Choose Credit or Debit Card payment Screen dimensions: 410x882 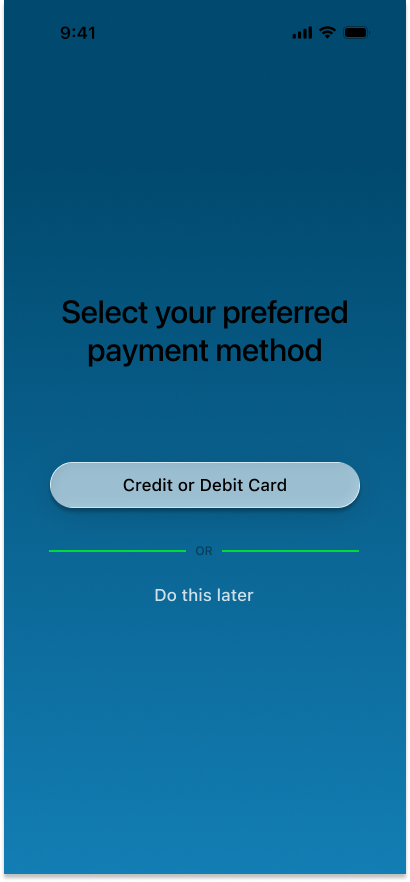205,485
